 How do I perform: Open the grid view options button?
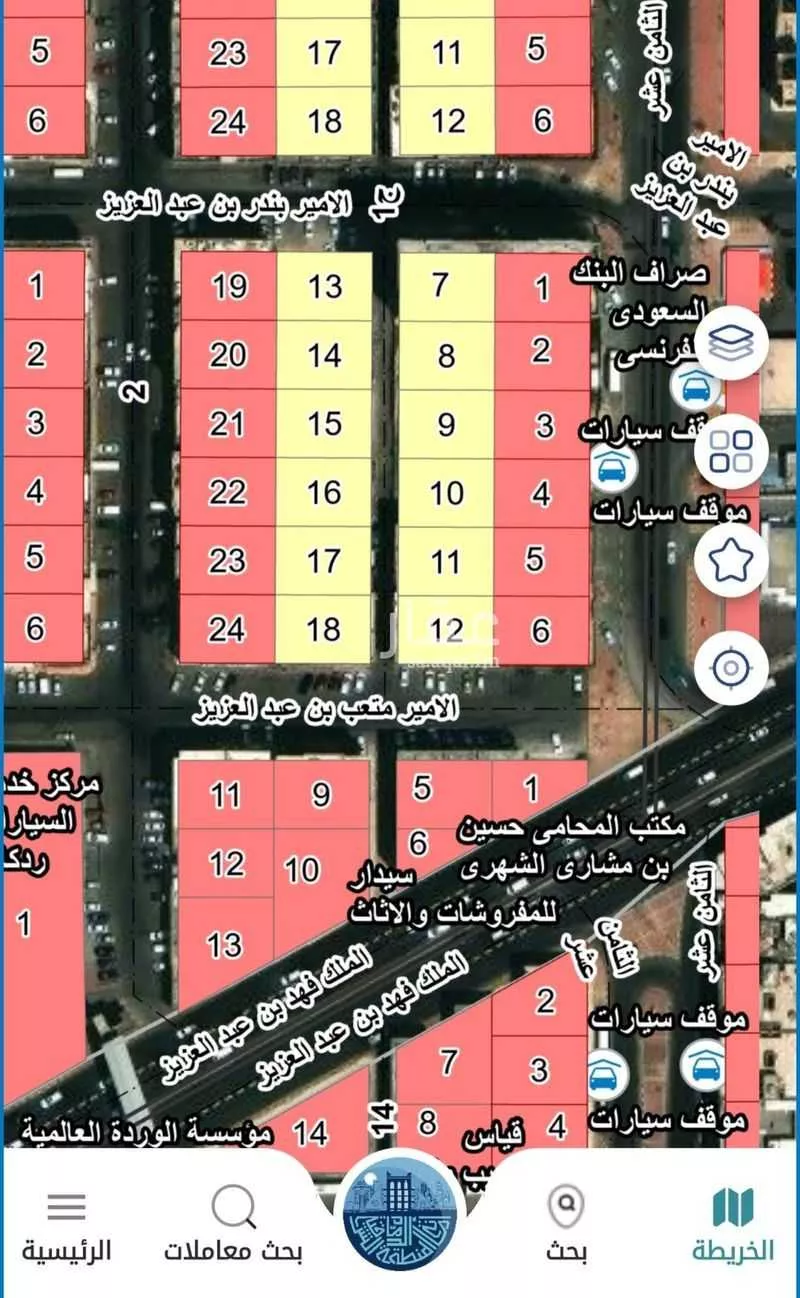[731, 451]
